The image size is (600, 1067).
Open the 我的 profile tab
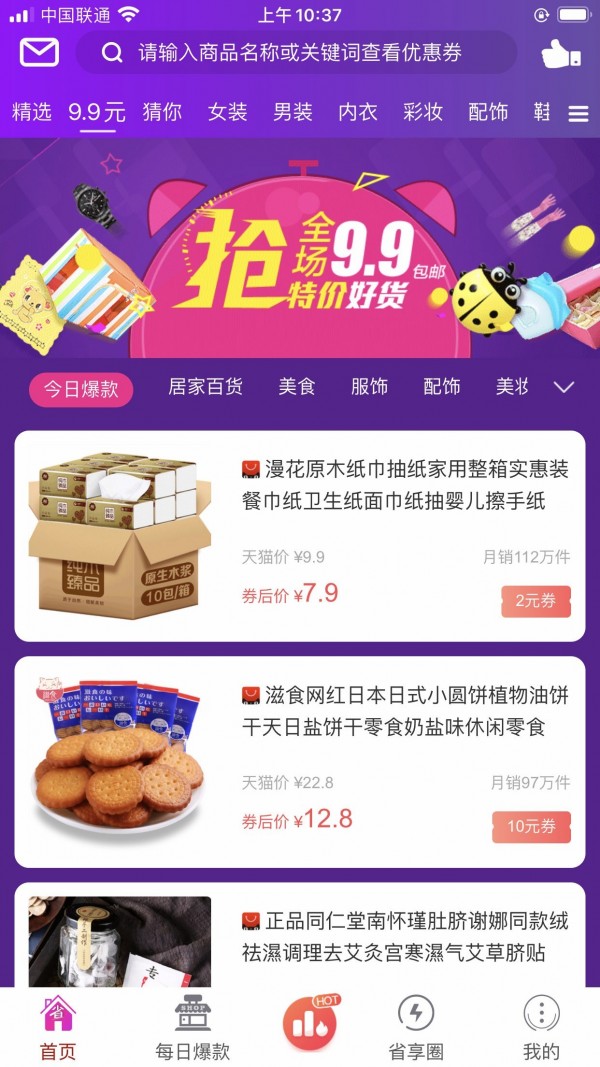click(x=541, y=1026)
